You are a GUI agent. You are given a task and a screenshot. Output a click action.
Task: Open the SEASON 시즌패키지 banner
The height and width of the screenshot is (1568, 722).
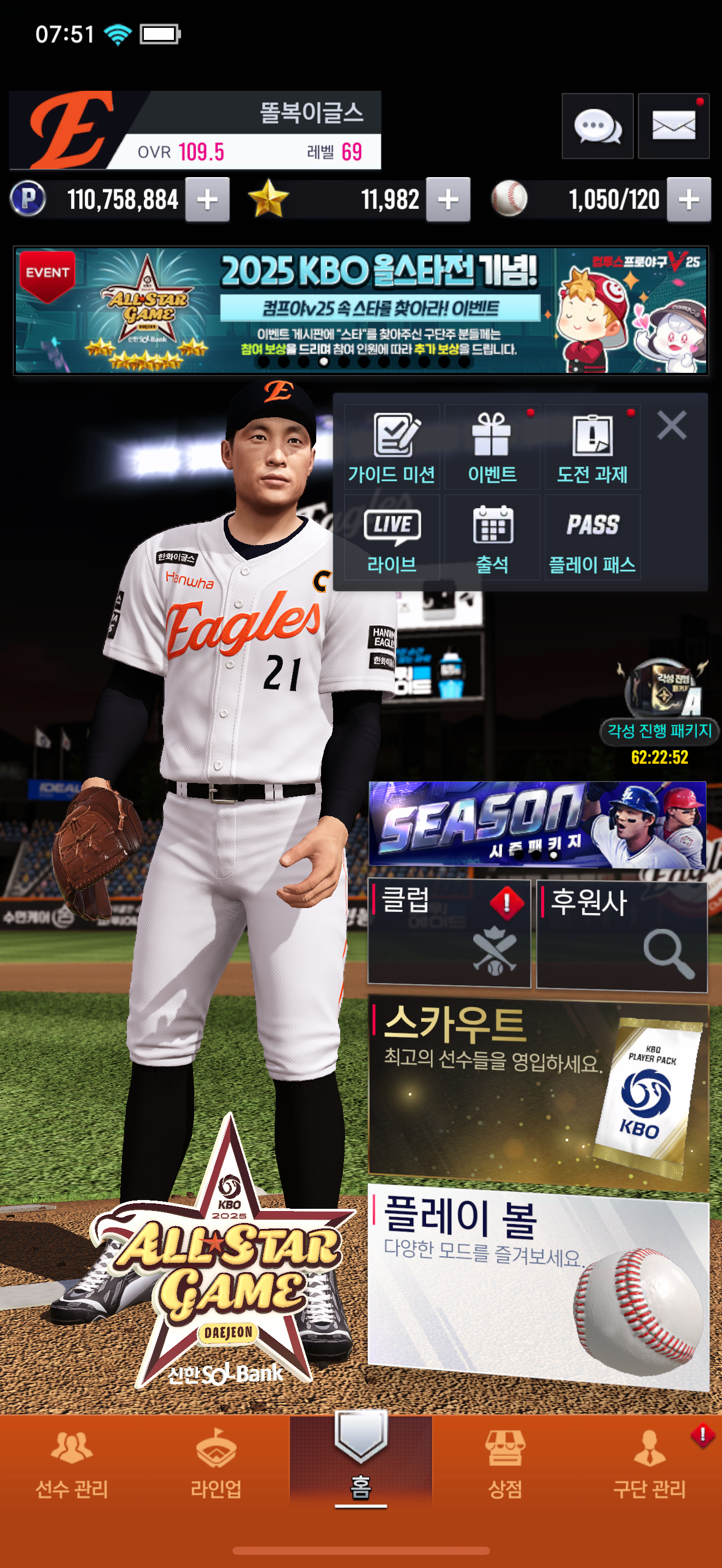pos(537,824)
